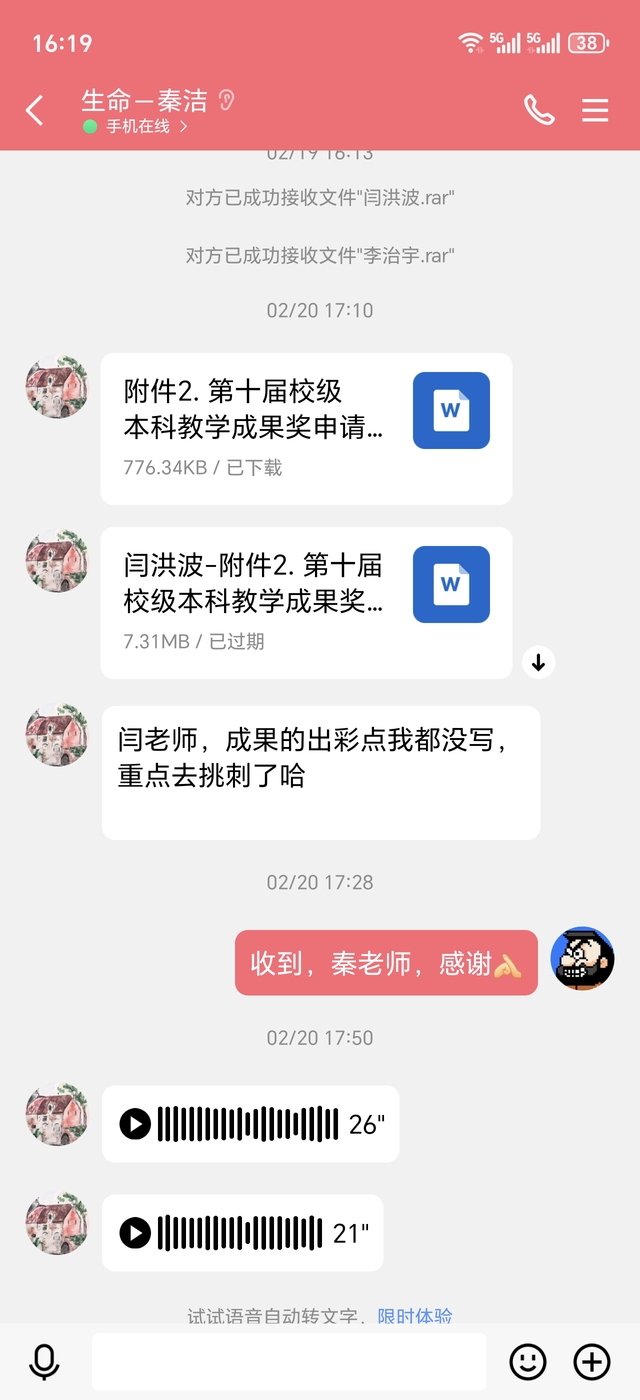Image resolution: width=640 pixels, height=1400 pixels.
Task: Open the 附件2. 第十届校级 Word file
Action: [306, 428]
